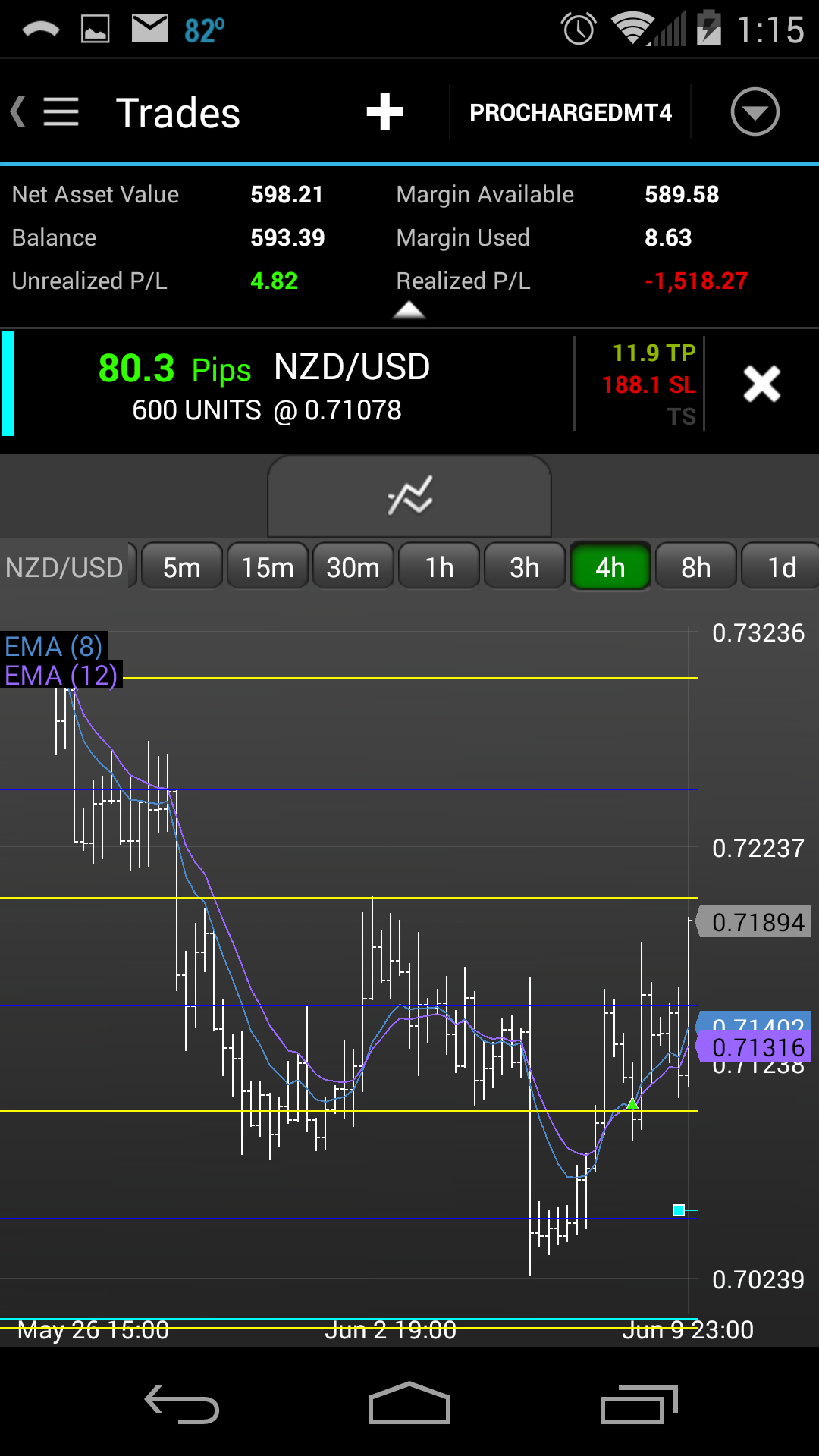The height and width of the screenshot is (1456, 819).
Task: Tap the chart indicators tab handle
Action: point(409,497)
